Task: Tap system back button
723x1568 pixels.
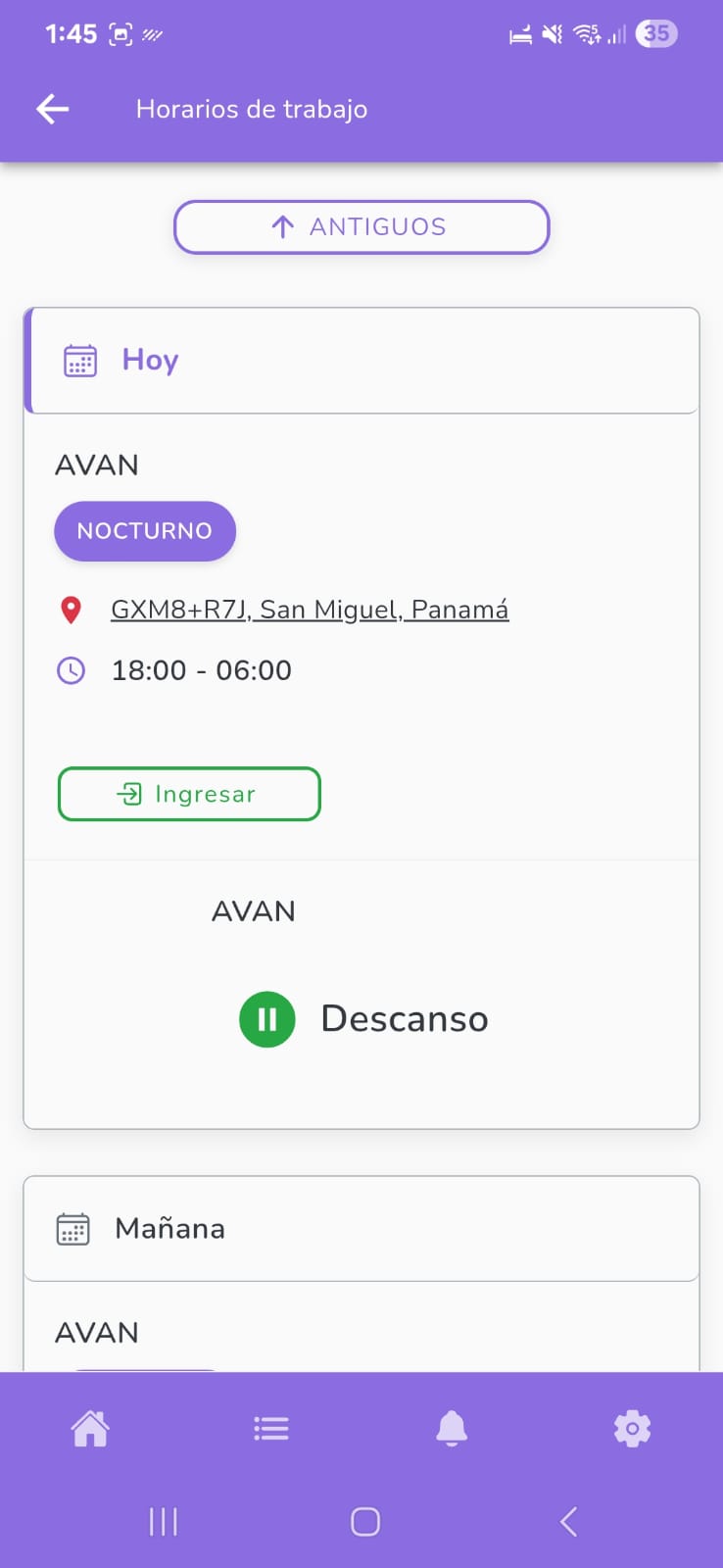Action: tap(568, 1522)
